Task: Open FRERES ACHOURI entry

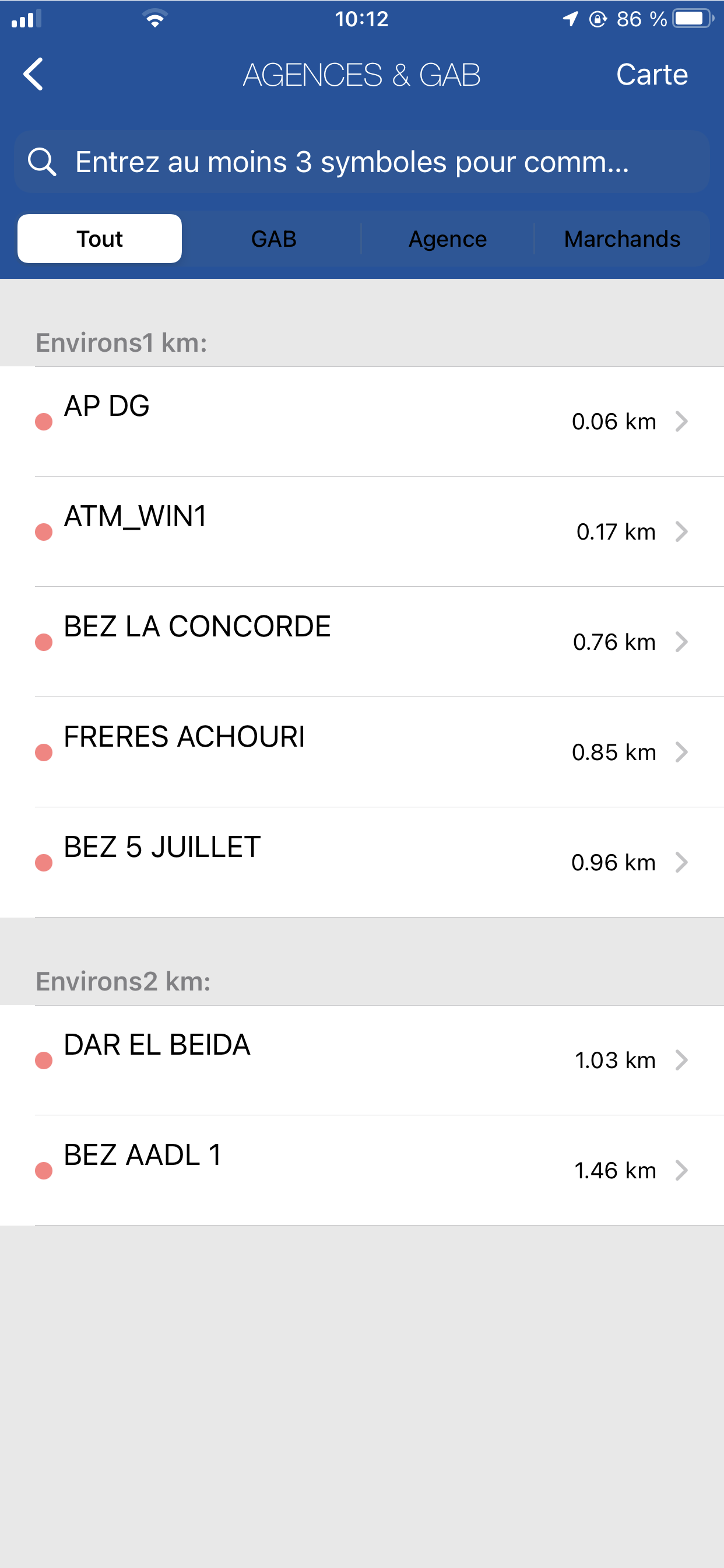Action: click(x=362, y=752)
